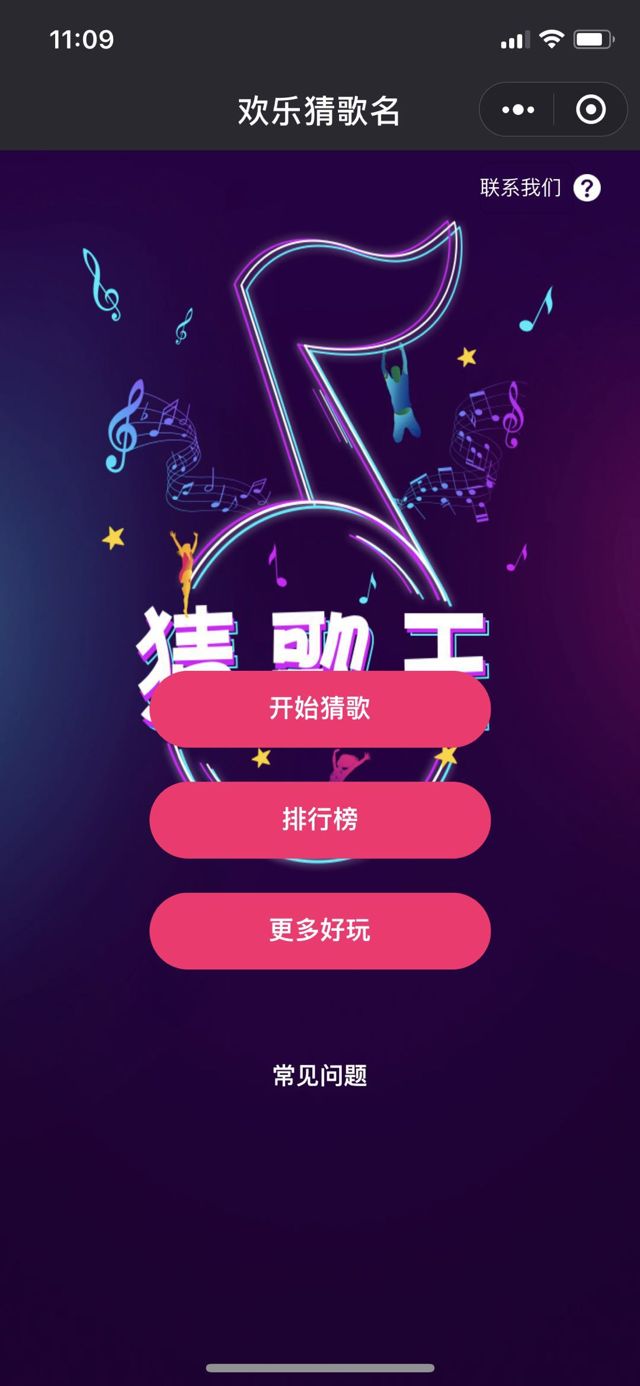Open the 排行榜 leaderboard
Image resolution: width=640 pixels, height=1386 pixels.
tap(320, 820)
